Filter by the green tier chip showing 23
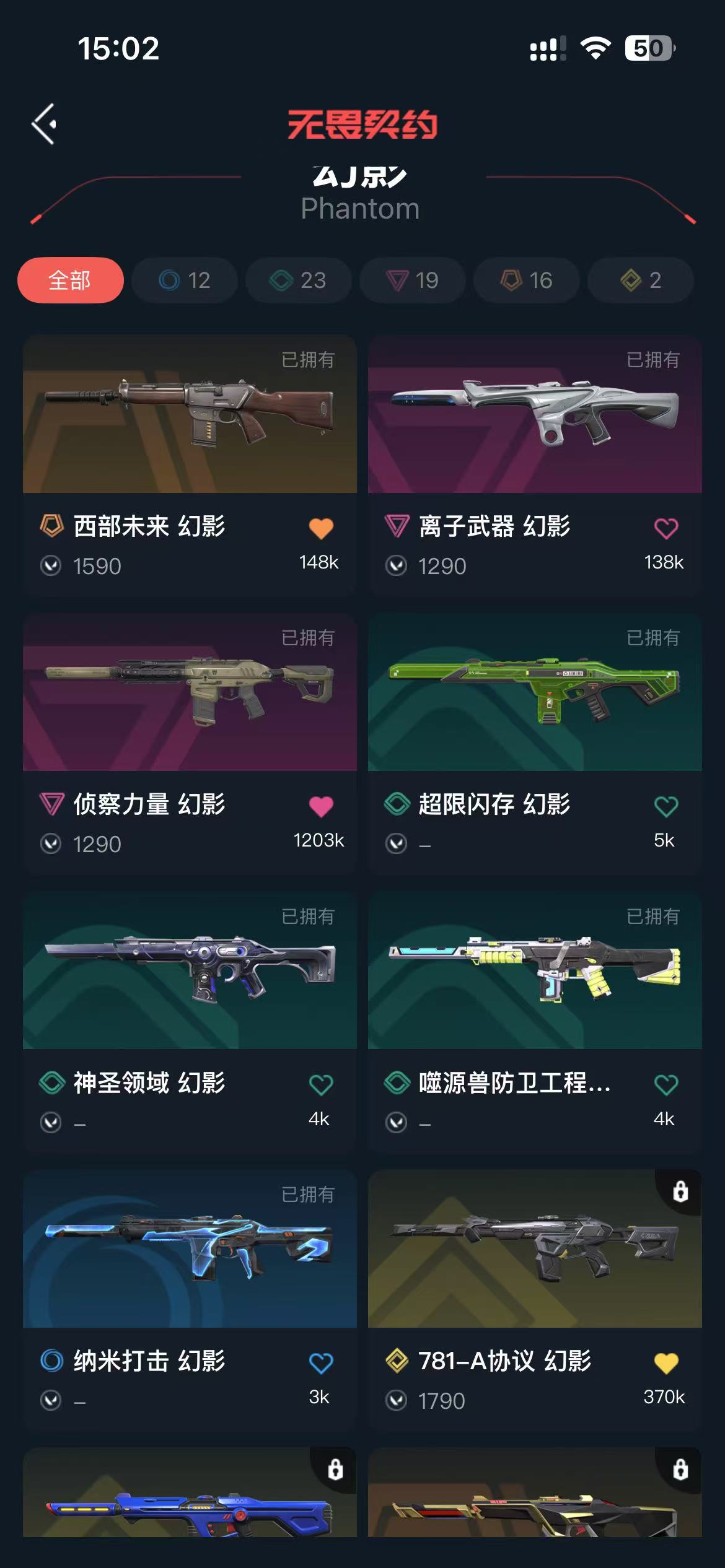The image size is (725, 1568). 299,280
